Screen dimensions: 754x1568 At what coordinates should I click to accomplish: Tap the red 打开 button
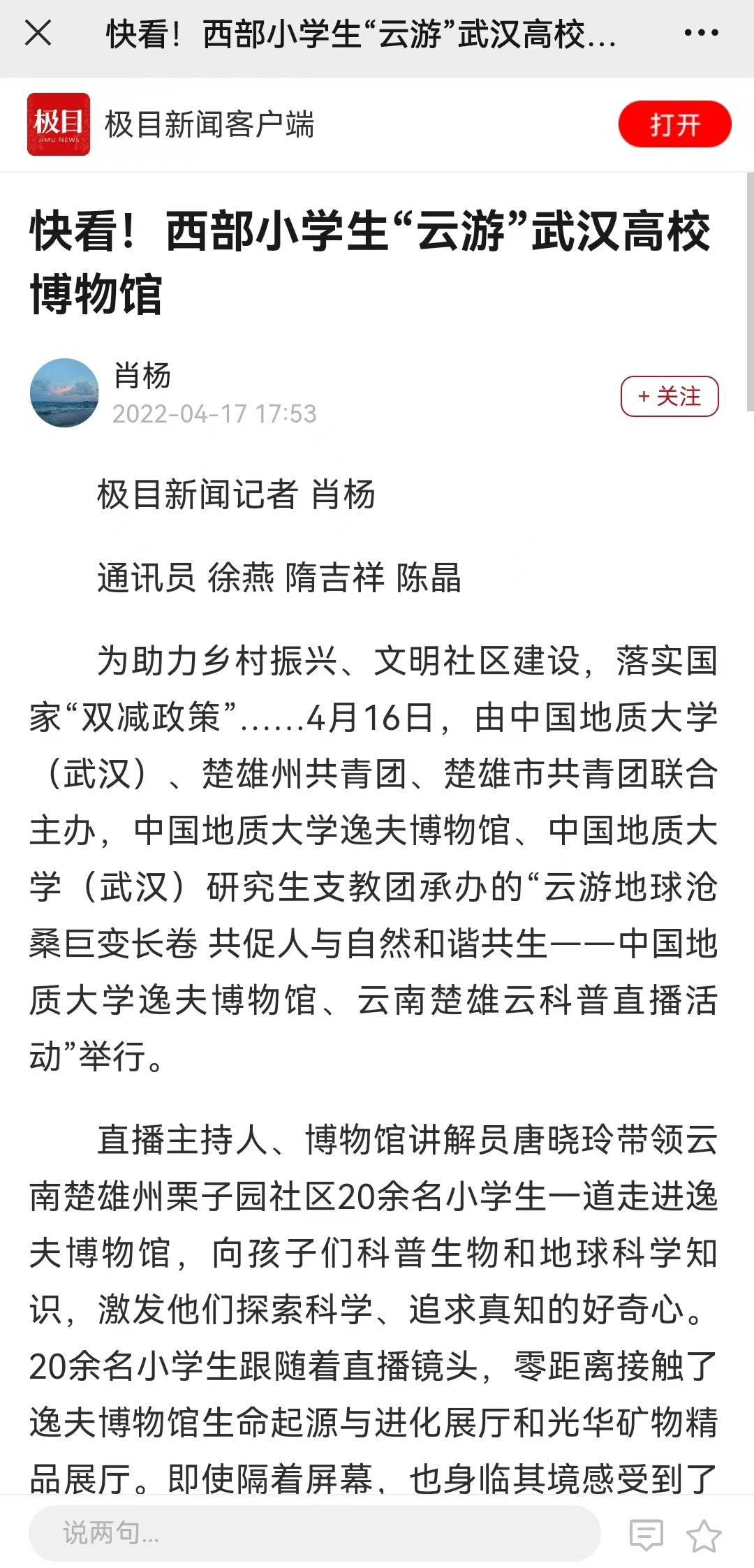[x=674, y=125]
